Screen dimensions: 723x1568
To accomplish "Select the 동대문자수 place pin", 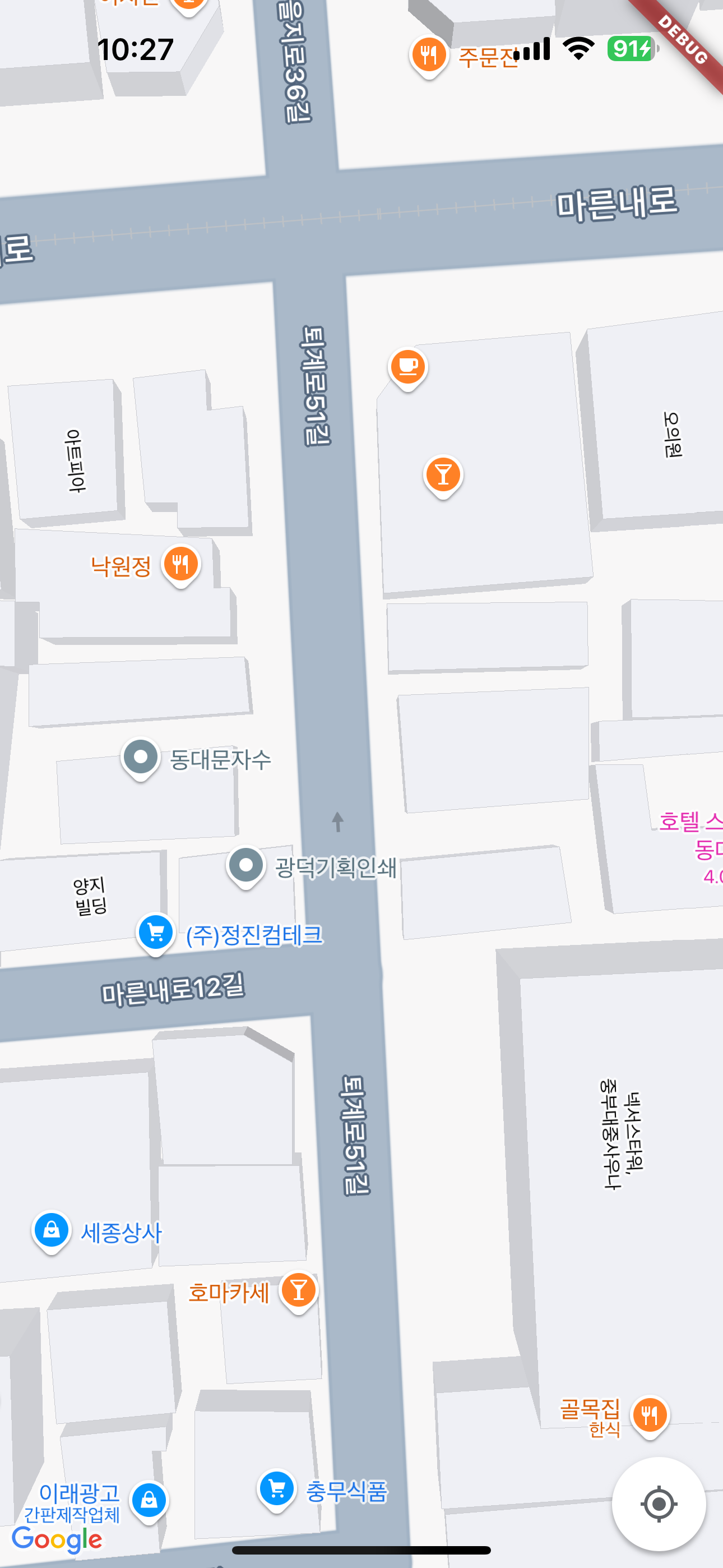I will pos(141,757).
